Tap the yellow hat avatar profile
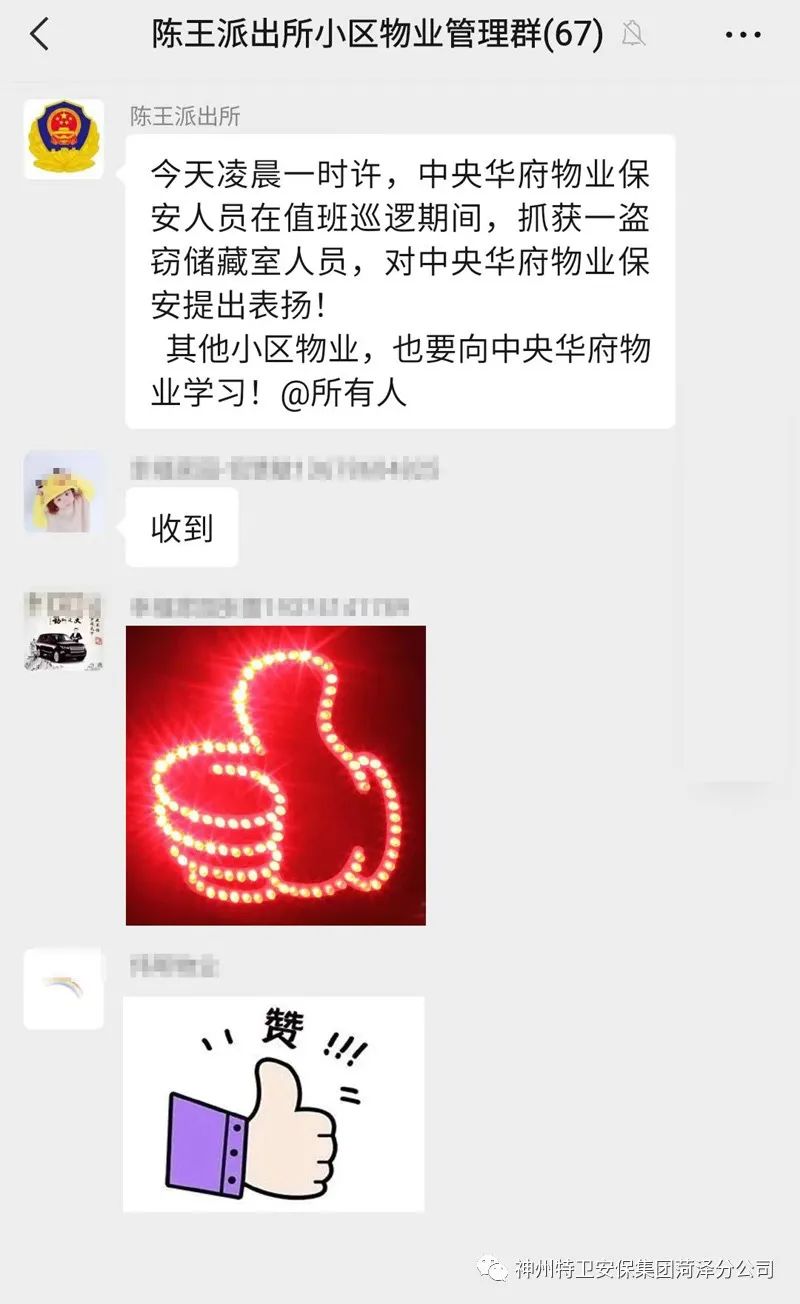 click(64, 491)
